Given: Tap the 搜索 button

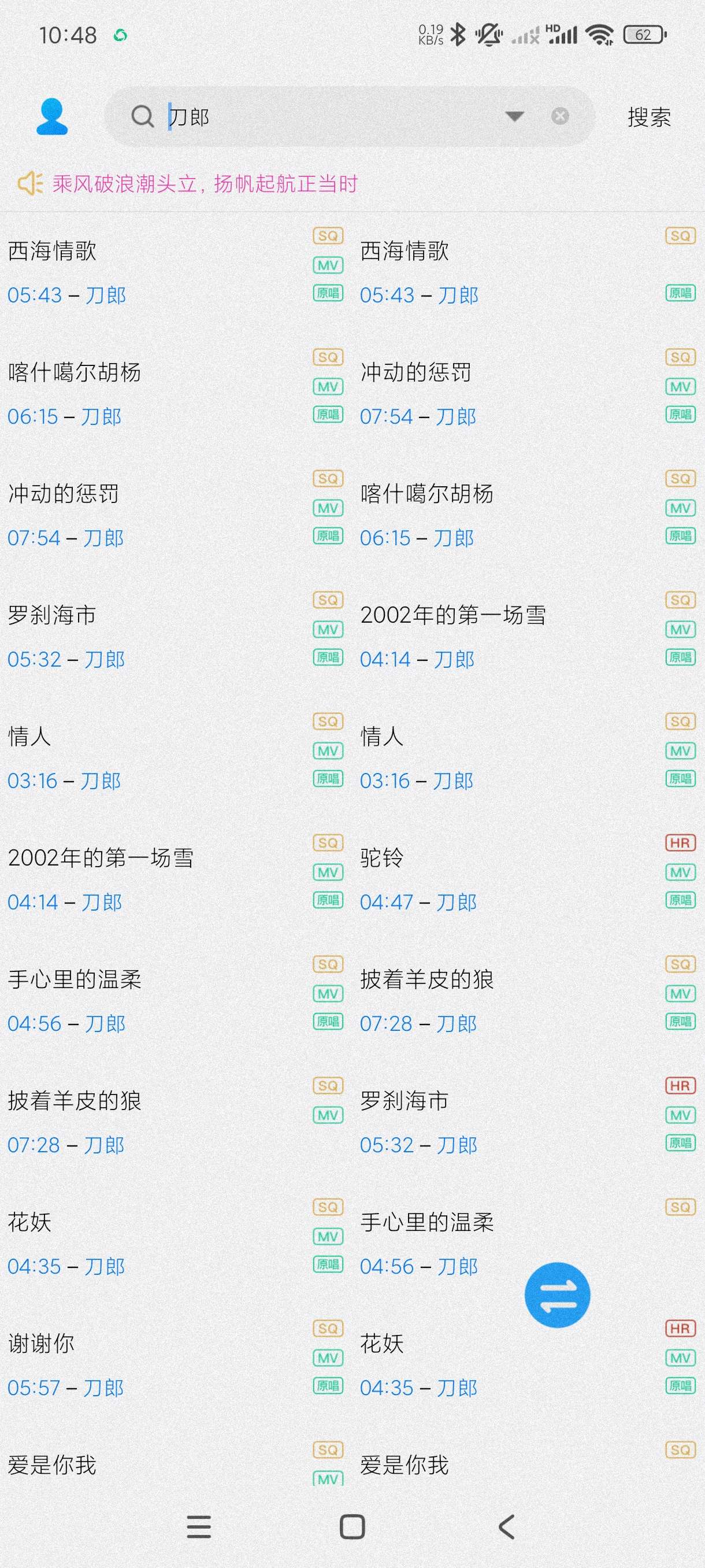Looking at the screenshot, I should [x=648, y=117].
